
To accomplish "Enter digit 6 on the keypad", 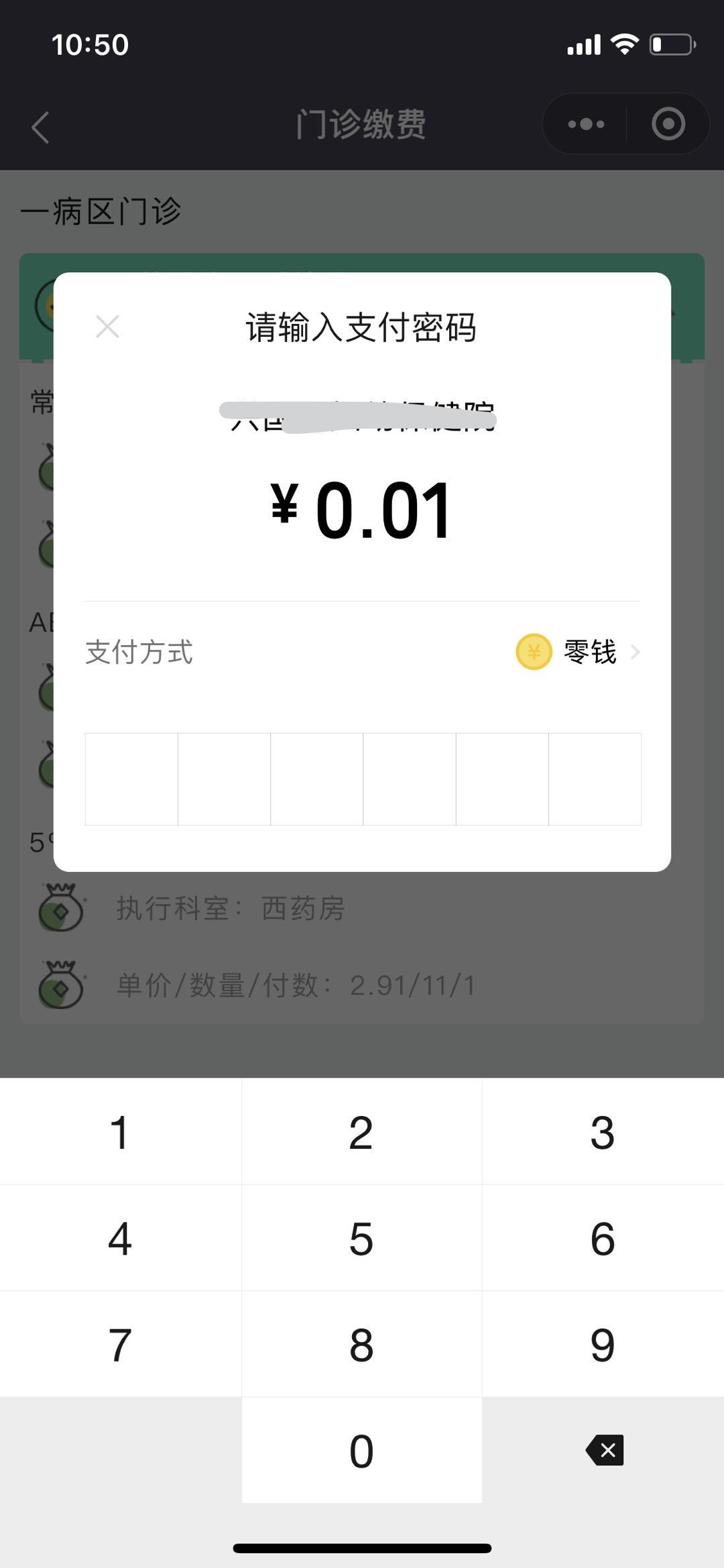I will pyautogui.click(x=603, y=1238).
